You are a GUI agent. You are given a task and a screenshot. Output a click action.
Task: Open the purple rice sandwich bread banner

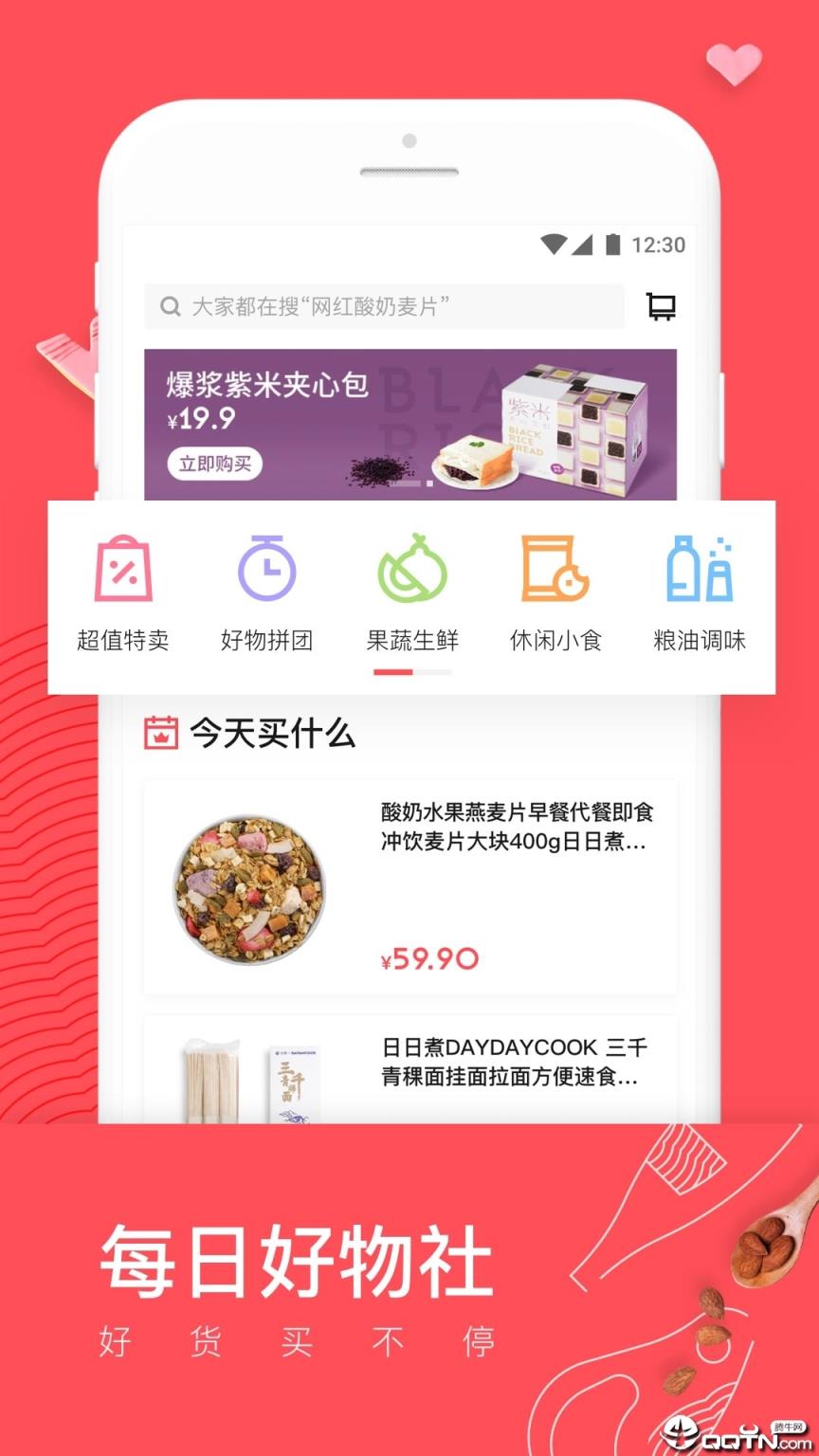tap(409, 427)
